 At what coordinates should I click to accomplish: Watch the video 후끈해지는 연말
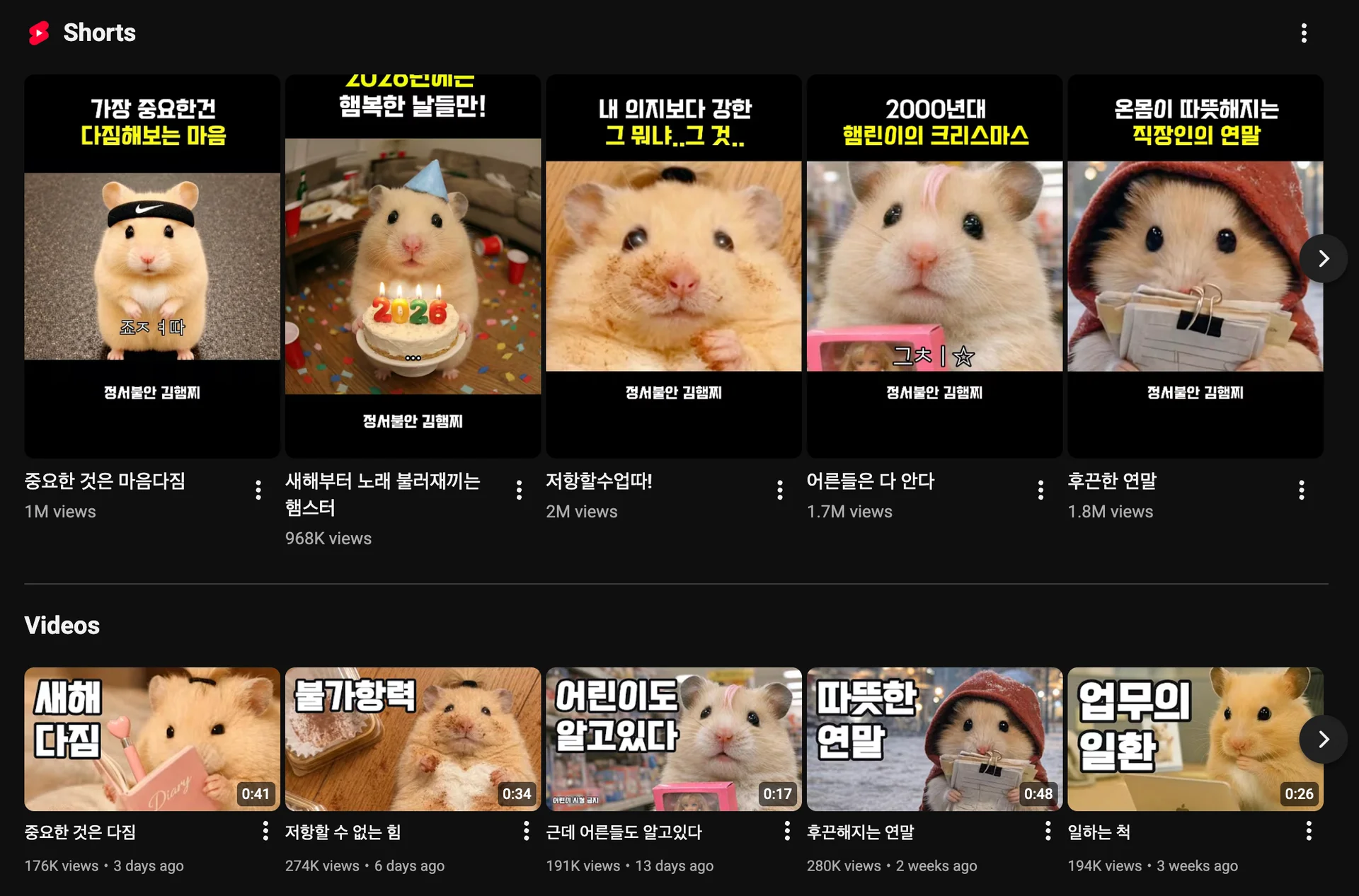(934, 739)
